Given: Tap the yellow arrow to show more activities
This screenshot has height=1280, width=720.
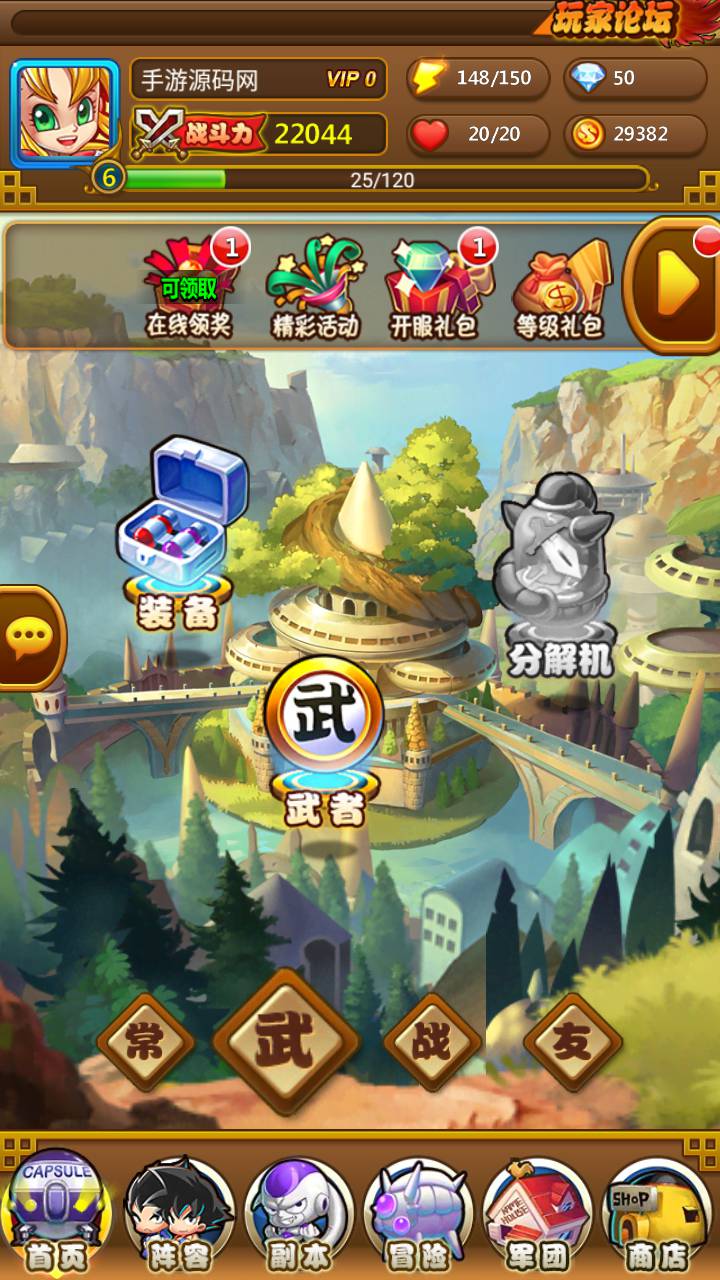Looking at the screenshot, I should (x=675, y=285).
